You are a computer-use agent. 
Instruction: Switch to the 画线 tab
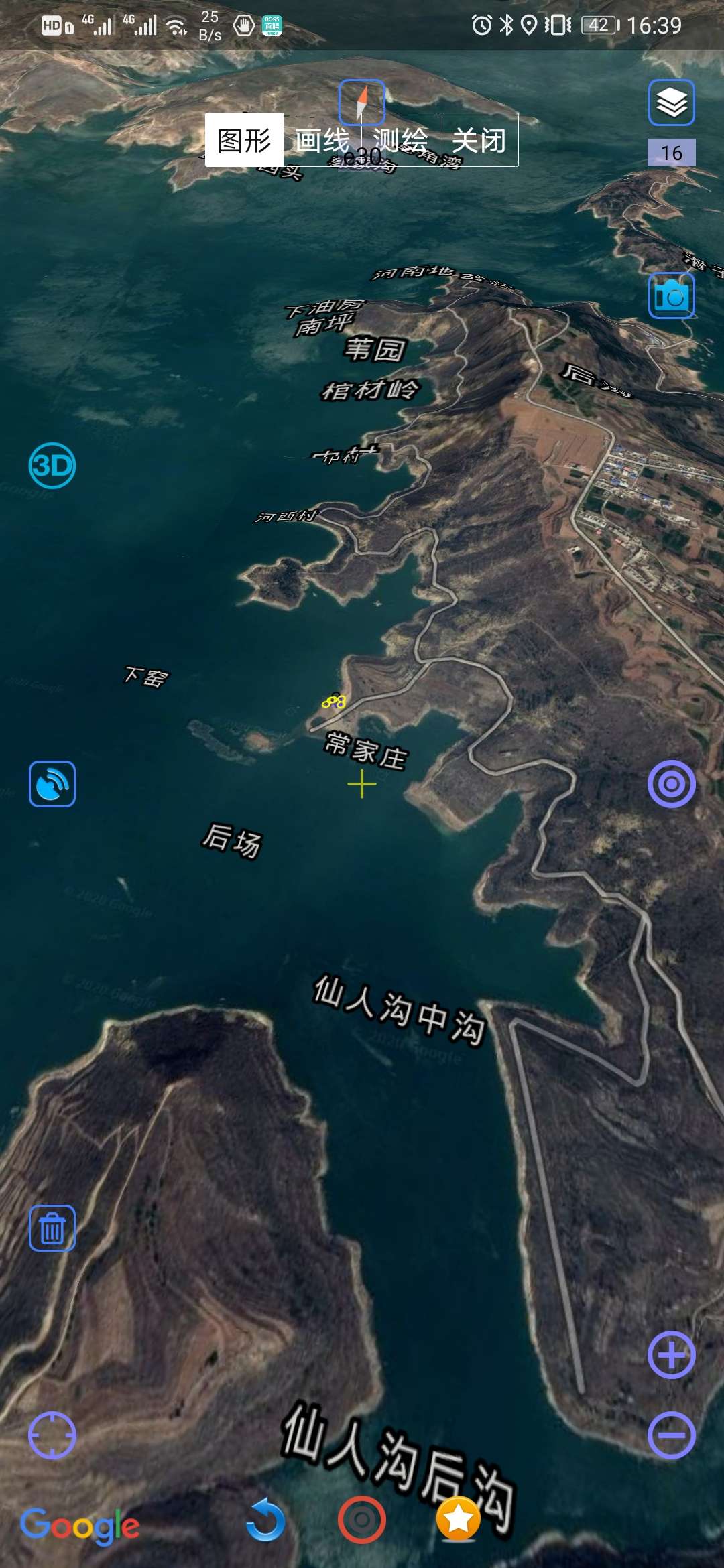pos(322,140)
